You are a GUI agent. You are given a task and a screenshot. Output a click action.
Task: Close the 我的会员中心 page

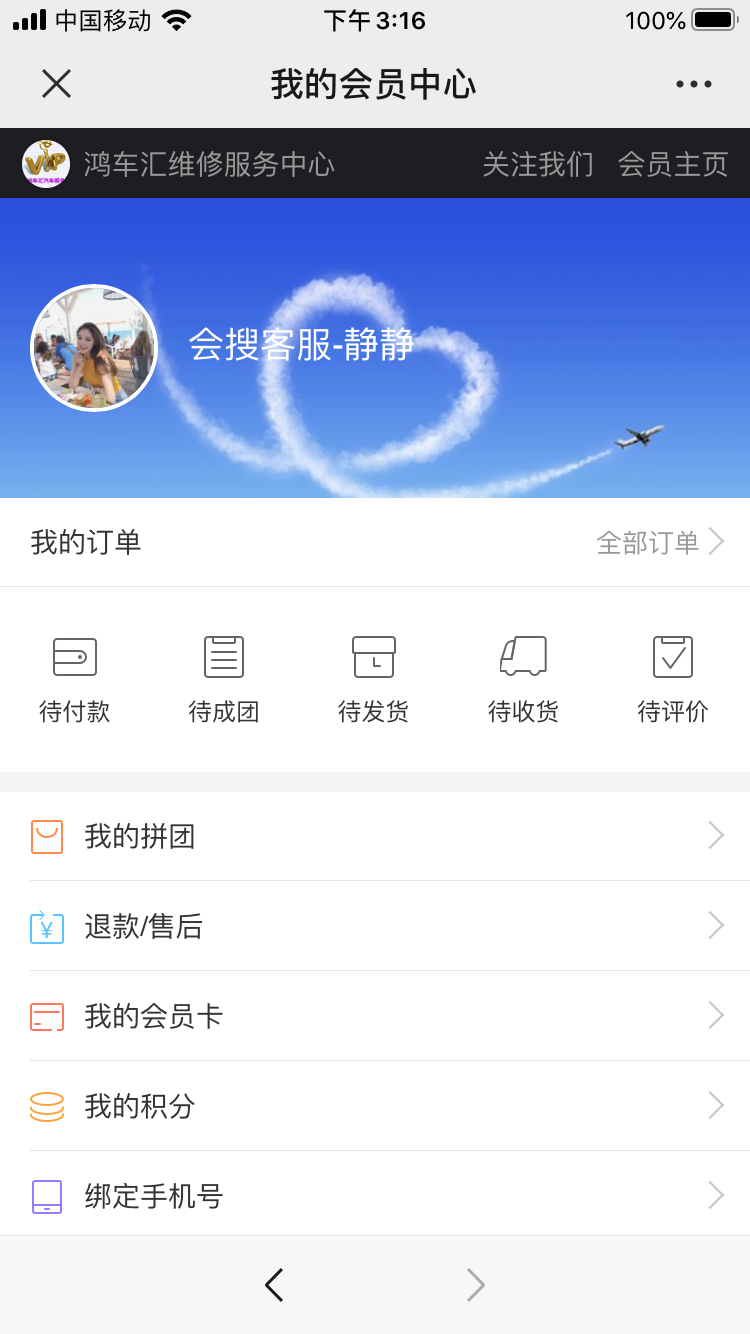pyautogui.click(x=56, y=84)
